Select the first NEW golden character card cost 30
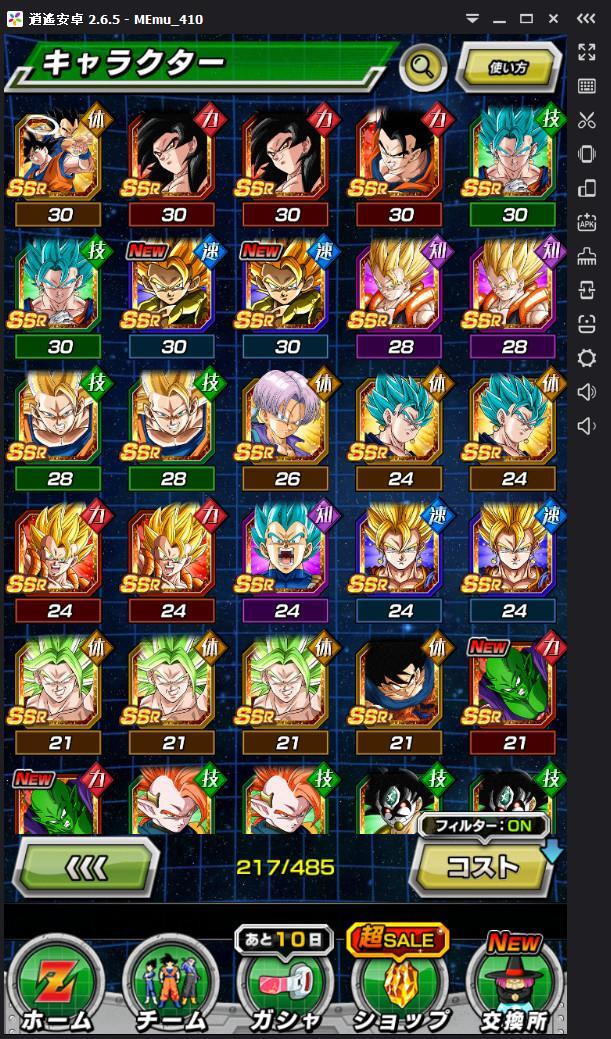The width and height of the screenshot is (611, 1039). coord(173,285)
